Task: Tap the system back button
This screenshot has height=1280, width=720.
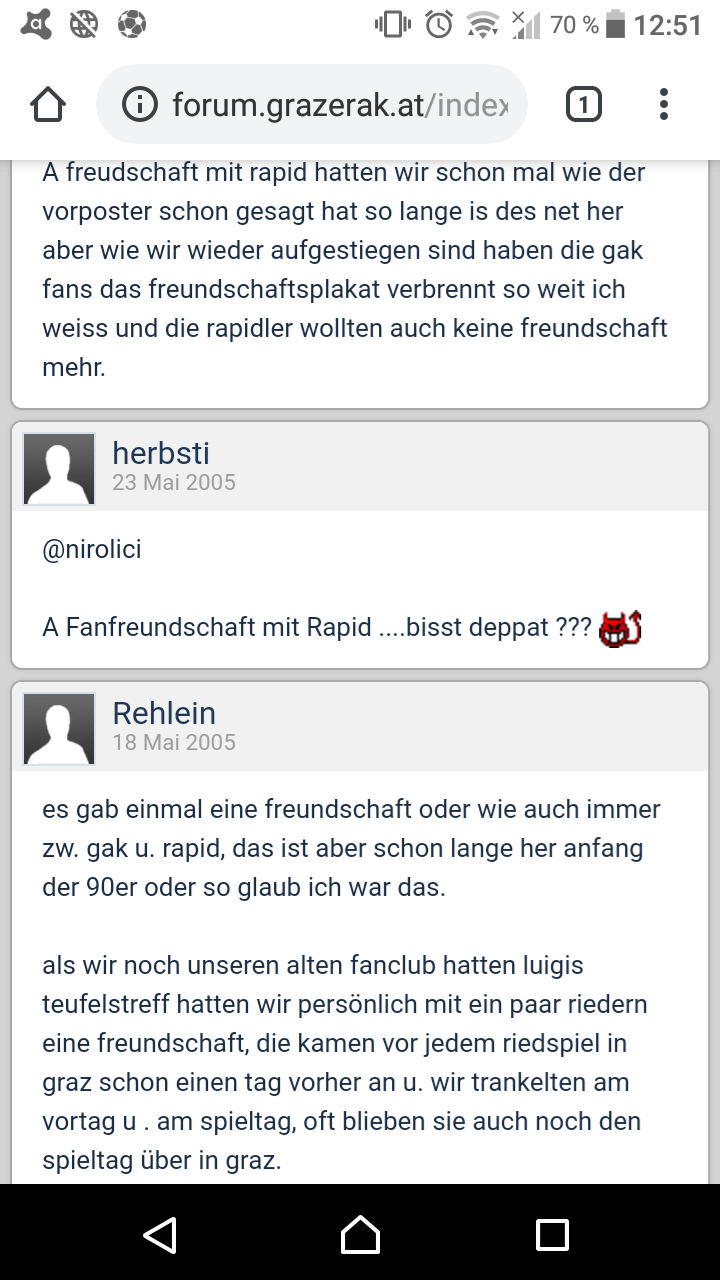Action: 160,1234
